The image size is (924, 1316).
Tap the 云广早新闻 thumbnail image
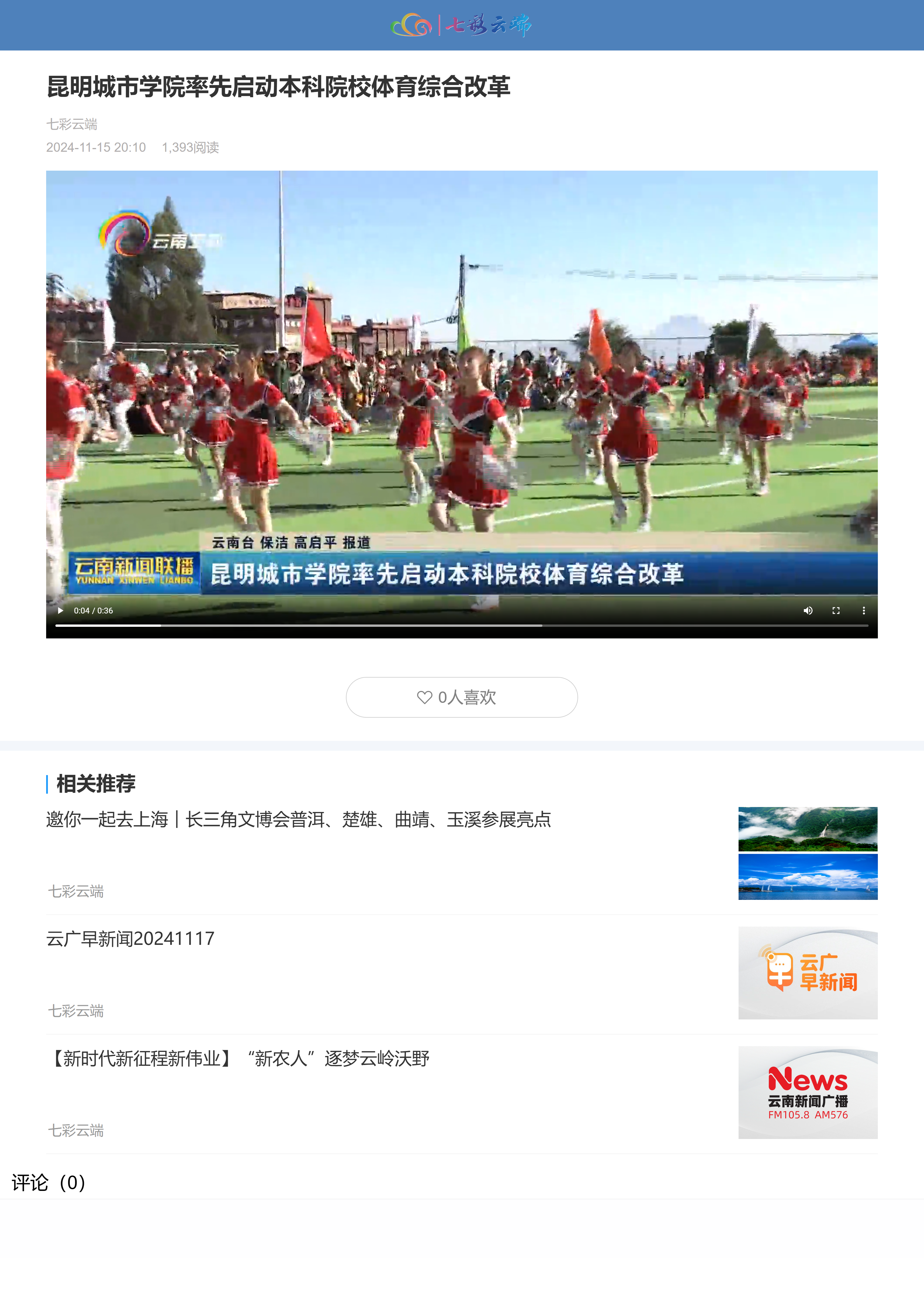tap(807, 973)
